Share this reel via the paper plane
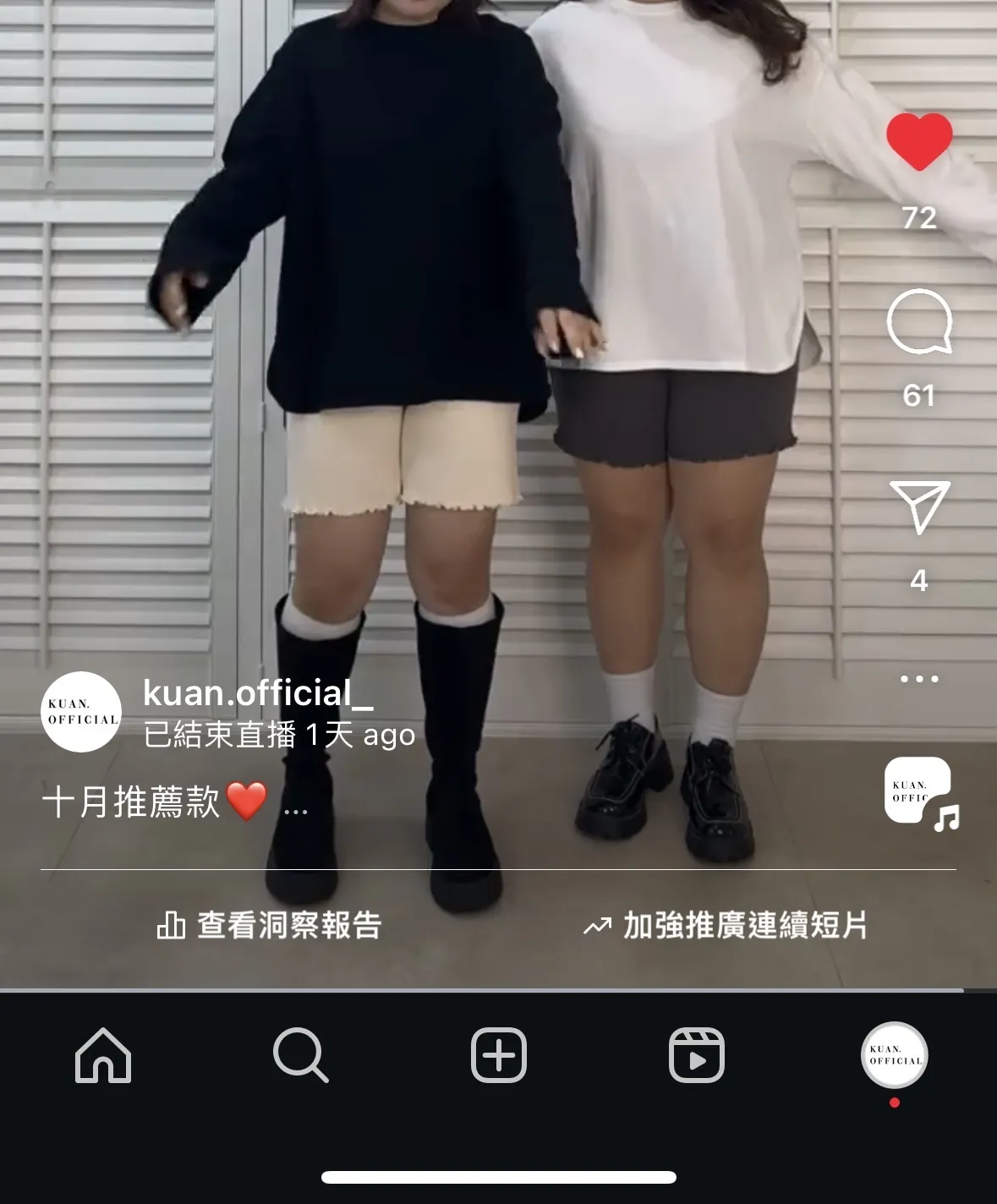997x1204 pixels. tap(918, 506)
